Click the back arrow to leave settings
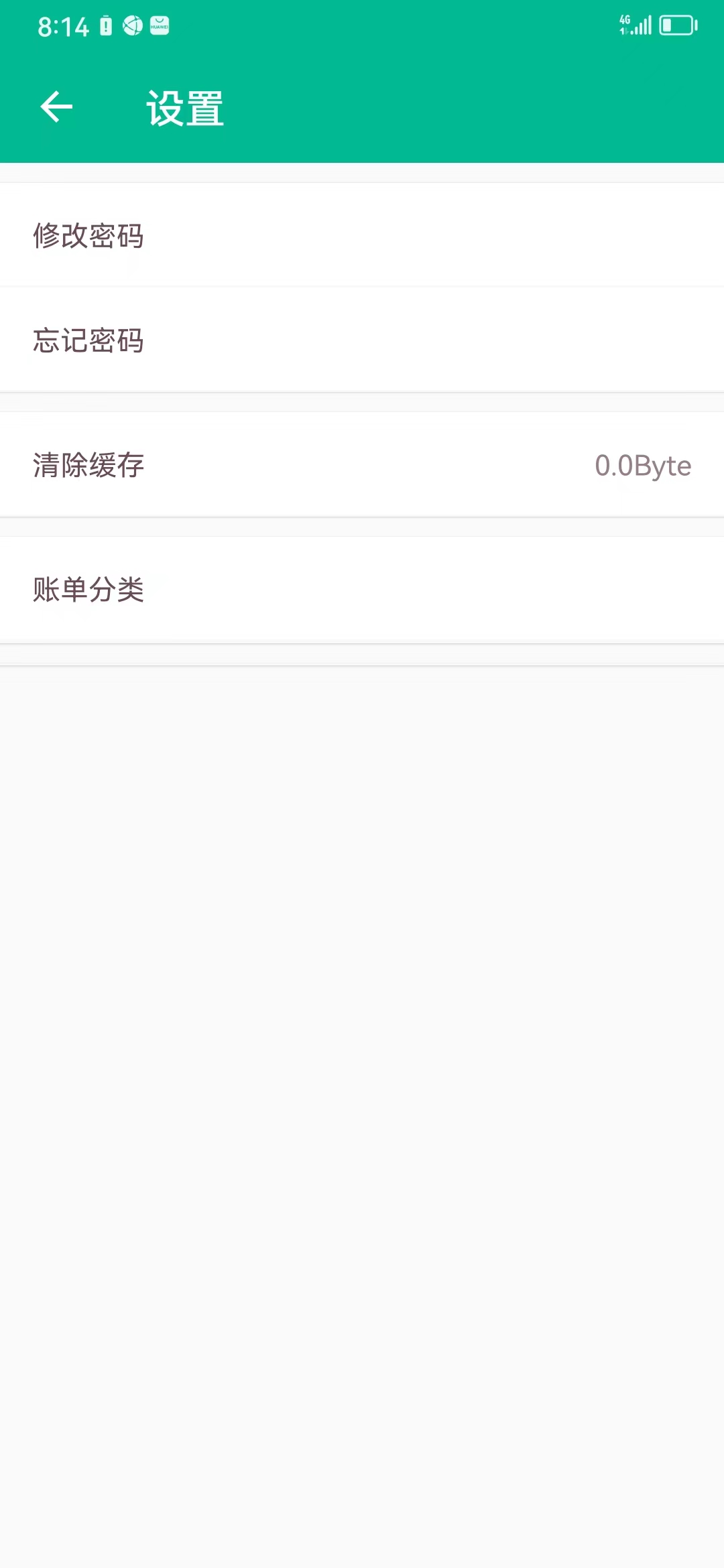The width and height of the screenshot is (724, 1568). click(x=56, y=106)
